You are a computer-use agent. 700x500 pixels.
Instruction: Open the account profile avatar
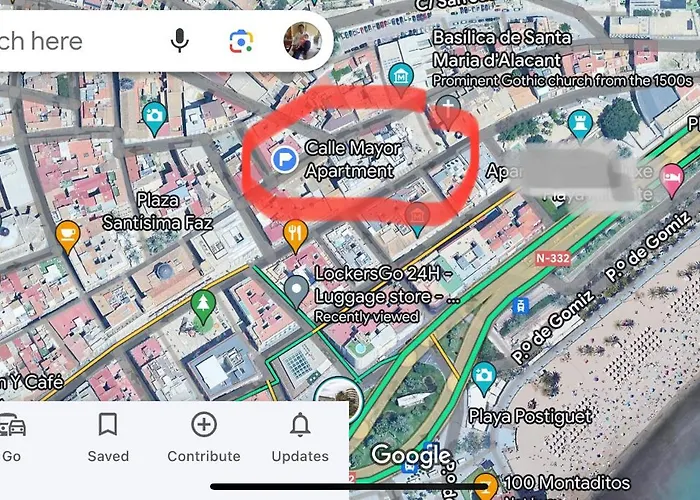click(x=302, y=41)
